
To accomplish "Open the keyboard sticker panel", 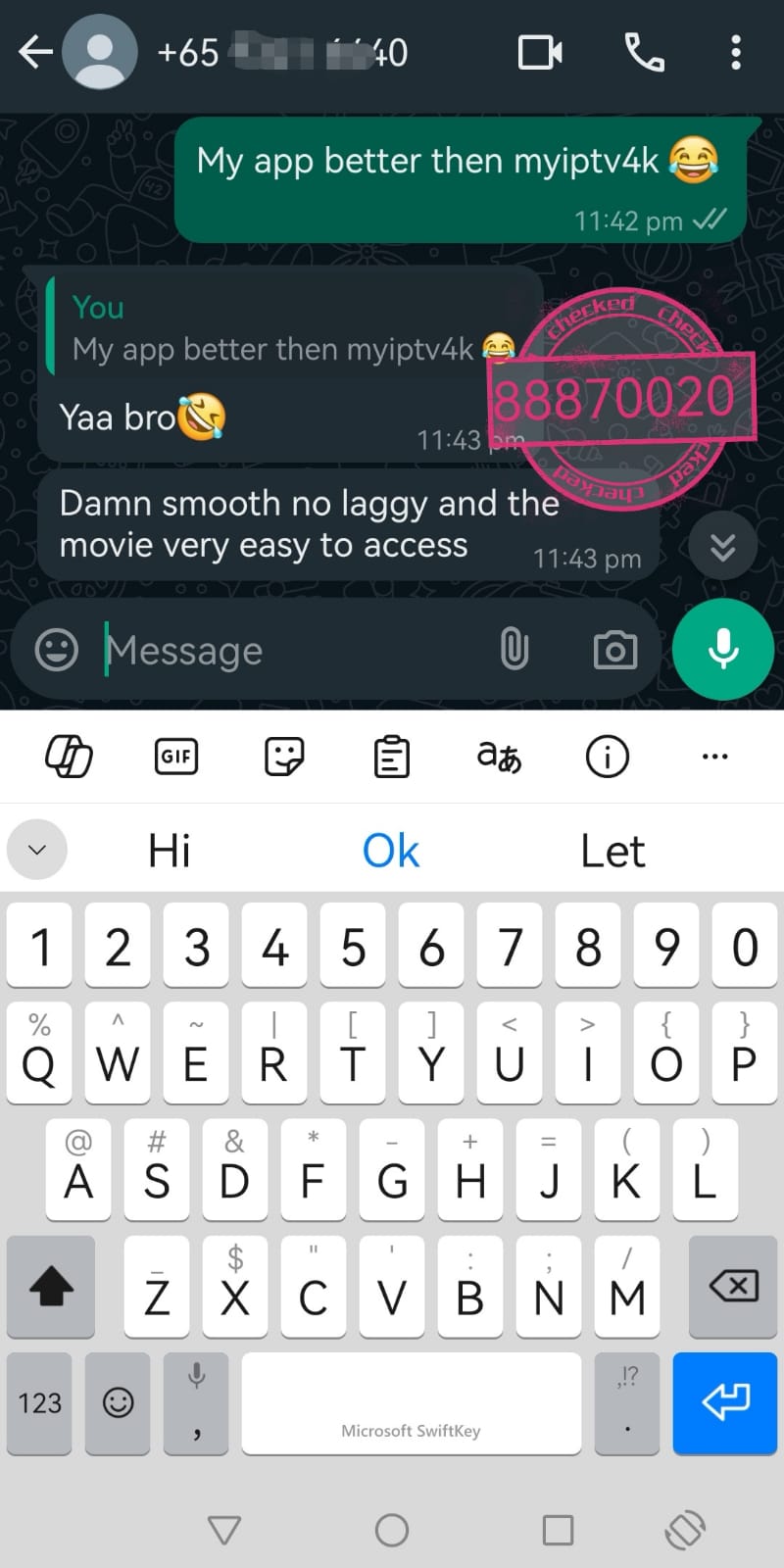I will point(284,757).
